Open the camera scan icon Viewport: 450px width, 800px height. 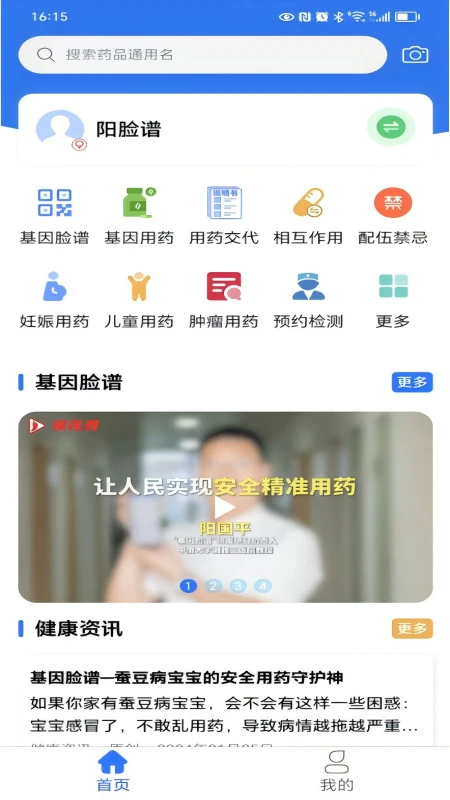[415, 55]
